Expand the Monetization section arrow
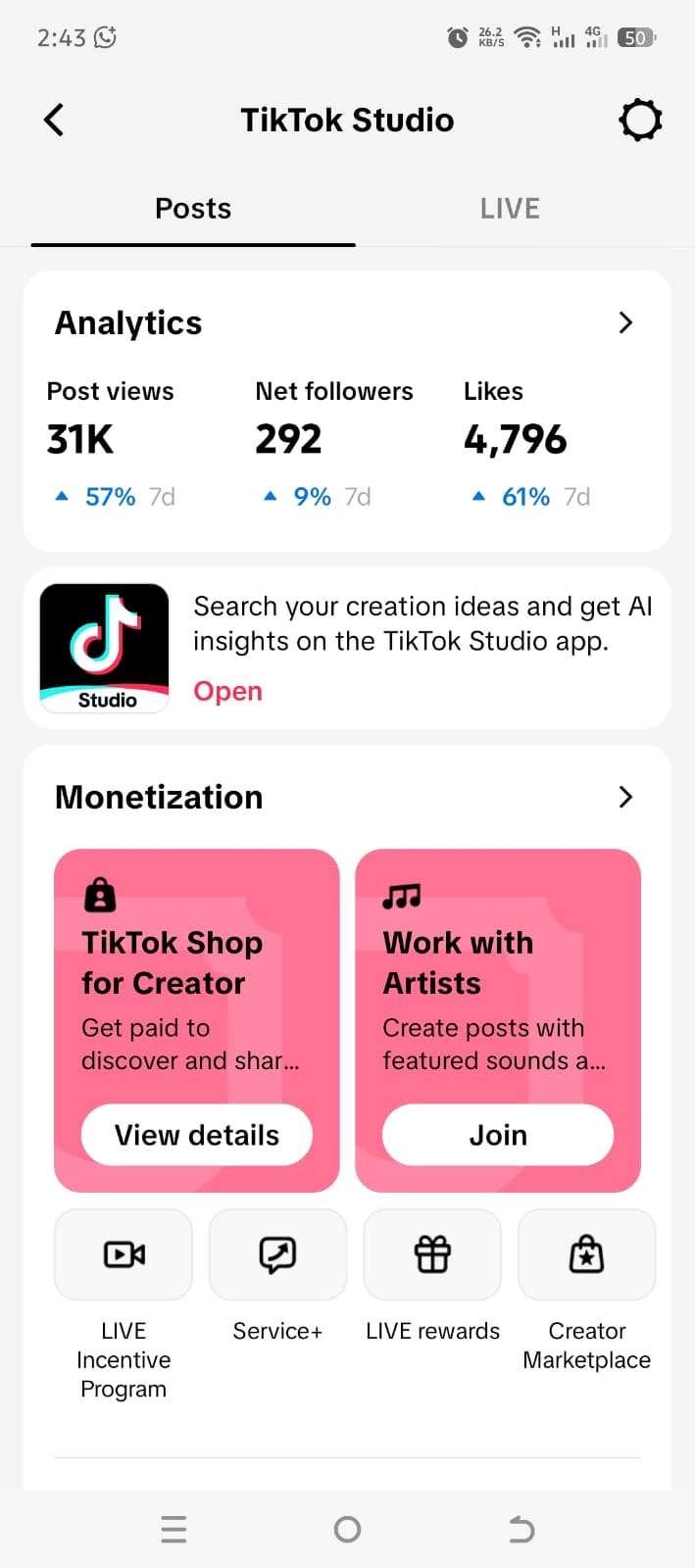Image resolution: width=695 pixels, height=1568 pixels. [x=626, y=797]
